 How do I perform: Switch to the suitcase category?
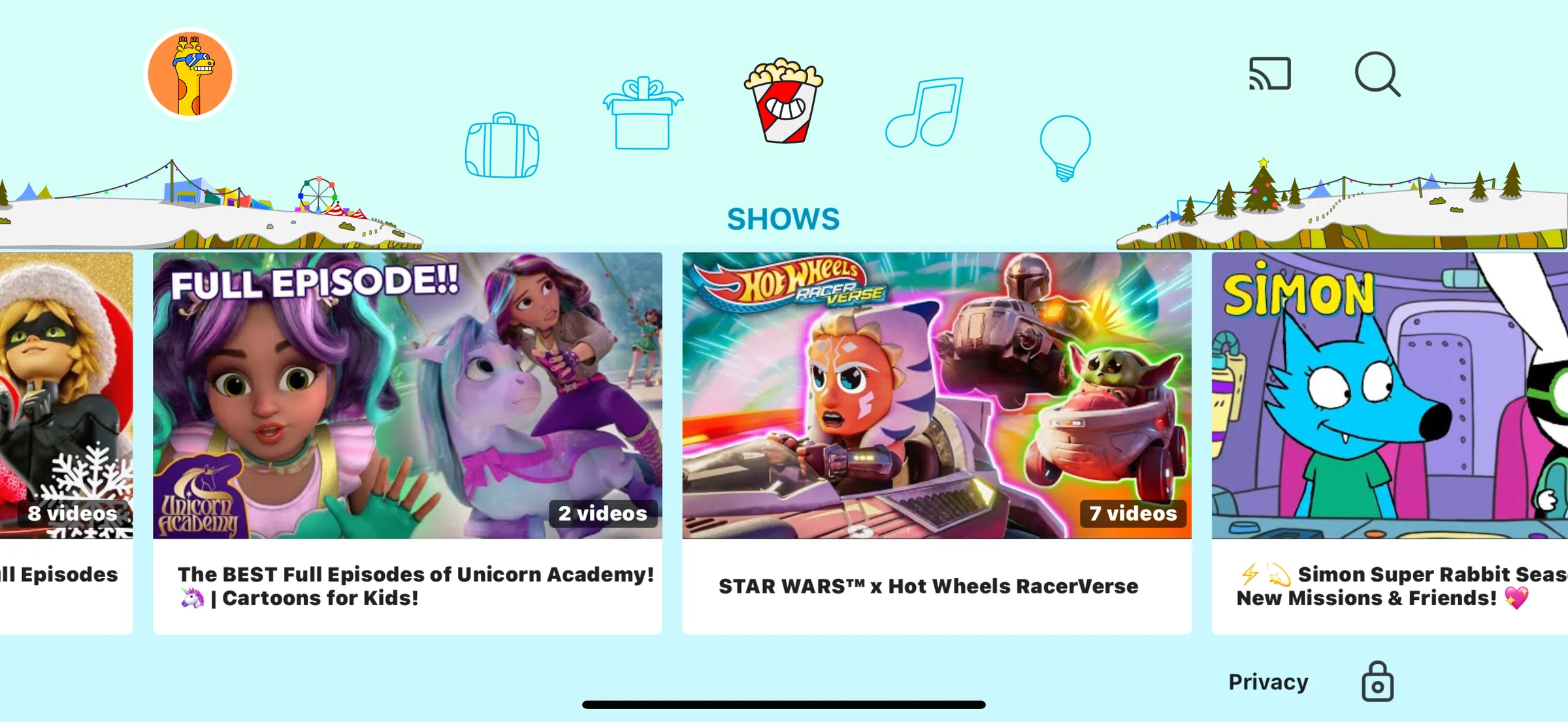(502, 146)
